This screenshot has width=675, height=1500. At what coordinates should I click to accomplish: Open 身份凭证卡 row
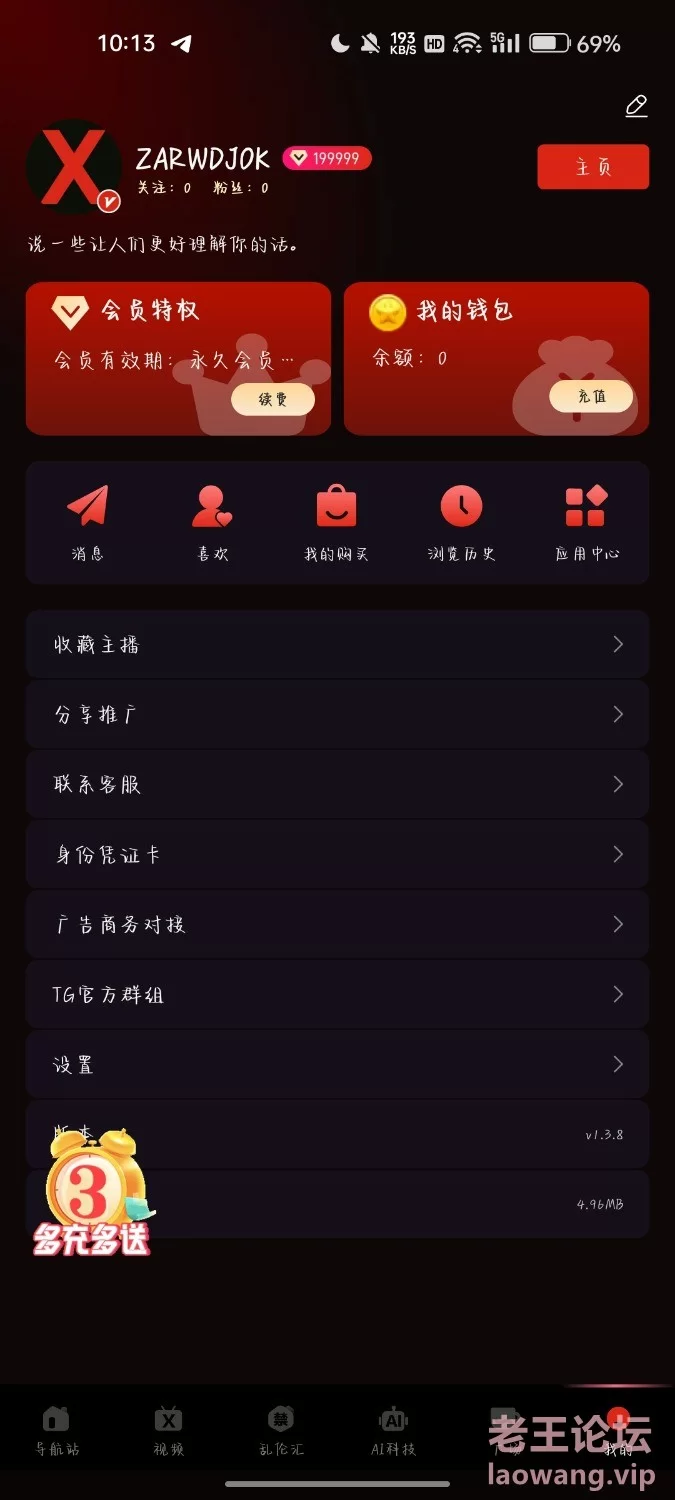(x=337, y=855)
